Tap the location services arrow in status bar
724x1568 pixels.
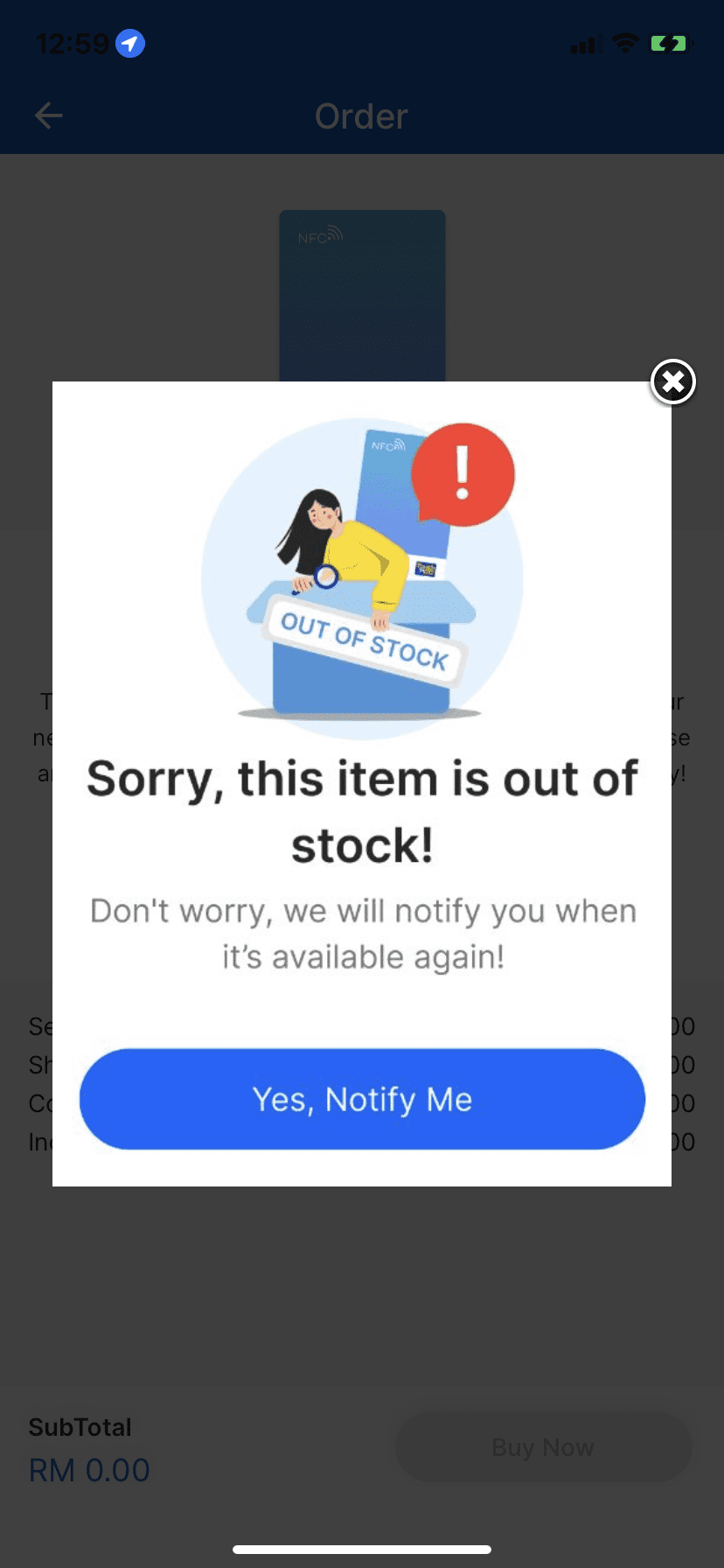tap(129, 42)
